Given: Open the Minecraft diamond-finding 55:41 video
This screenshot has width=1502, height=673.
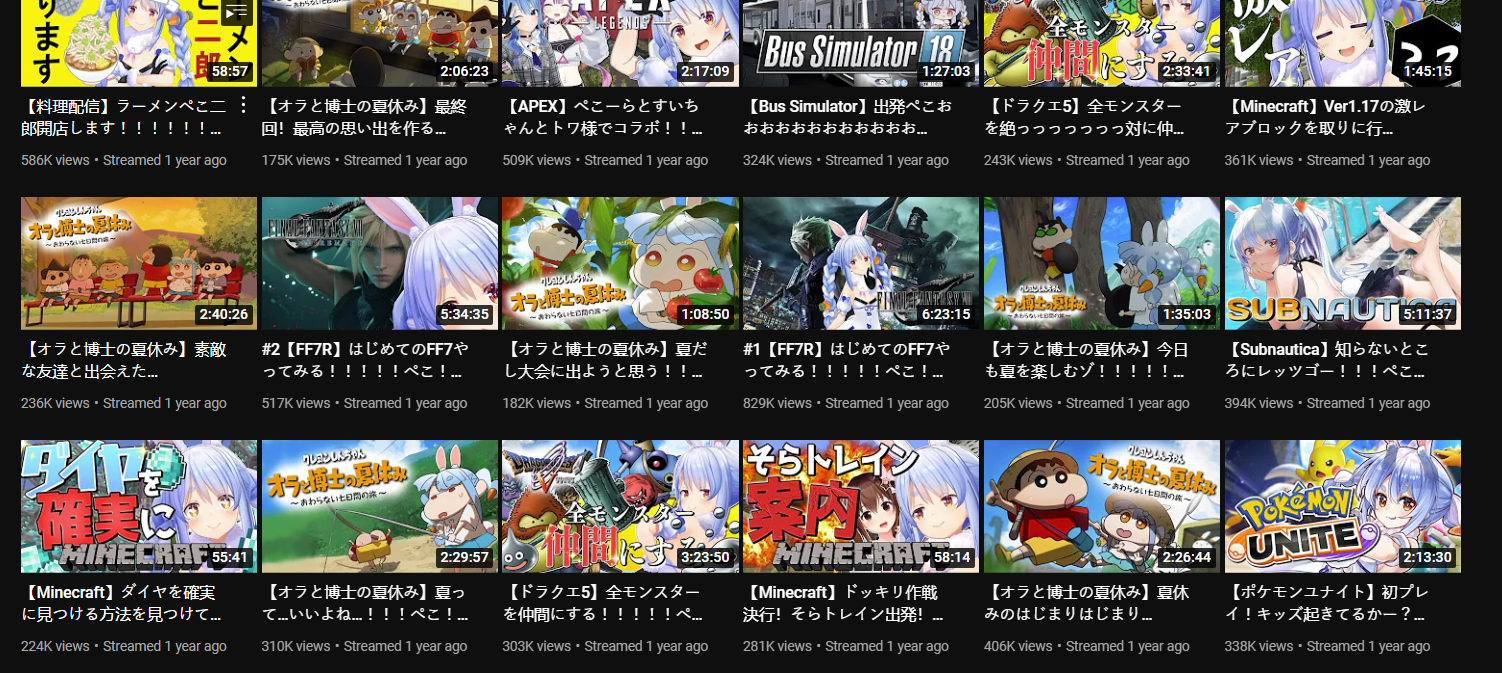Looking at the screenshot, I should coord(138,506).
